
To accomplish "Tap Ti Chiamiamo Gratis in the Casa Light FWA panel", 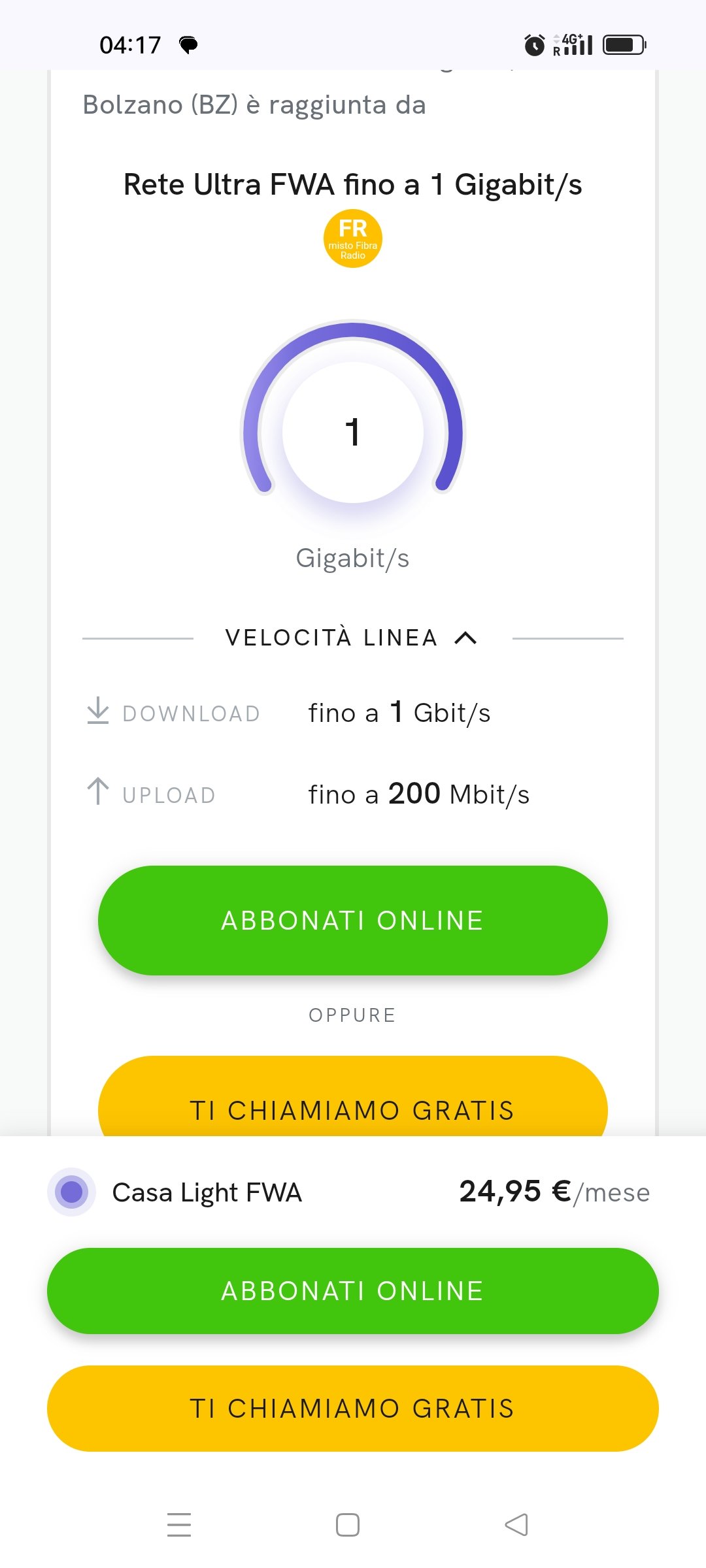I will click(x=353, y=1409).
